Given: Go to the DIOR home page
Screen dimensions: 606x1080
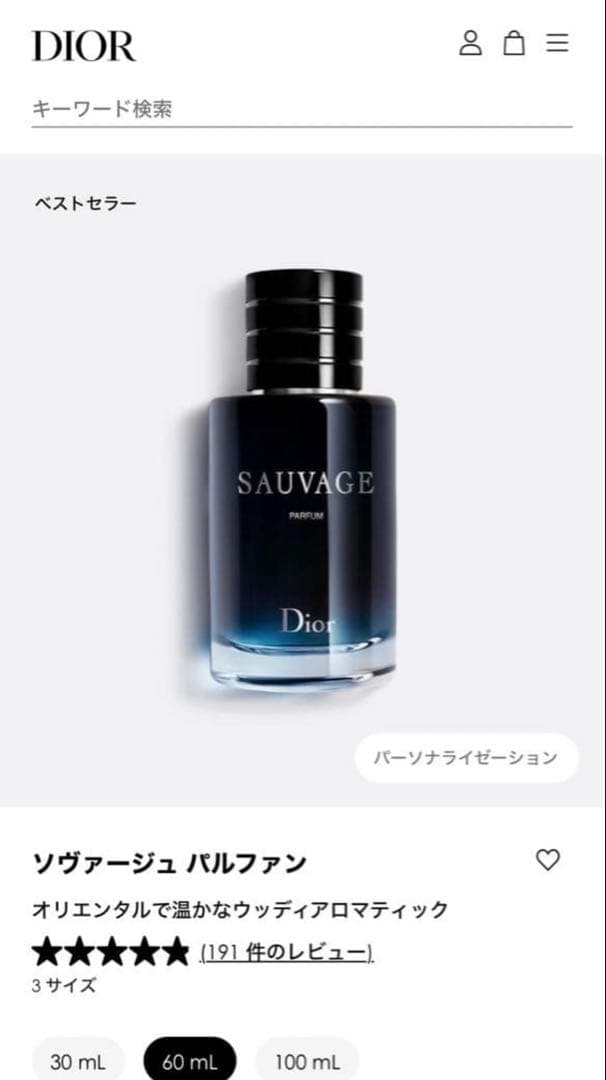Looking at the screenshot, I should tap(84, 46).
